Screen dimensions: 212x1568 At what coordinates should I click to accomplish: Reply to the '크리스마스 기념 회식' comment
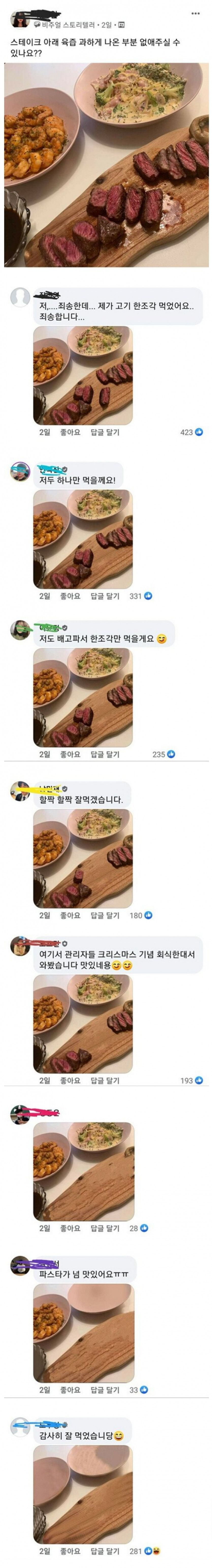tap(105, 1080)
